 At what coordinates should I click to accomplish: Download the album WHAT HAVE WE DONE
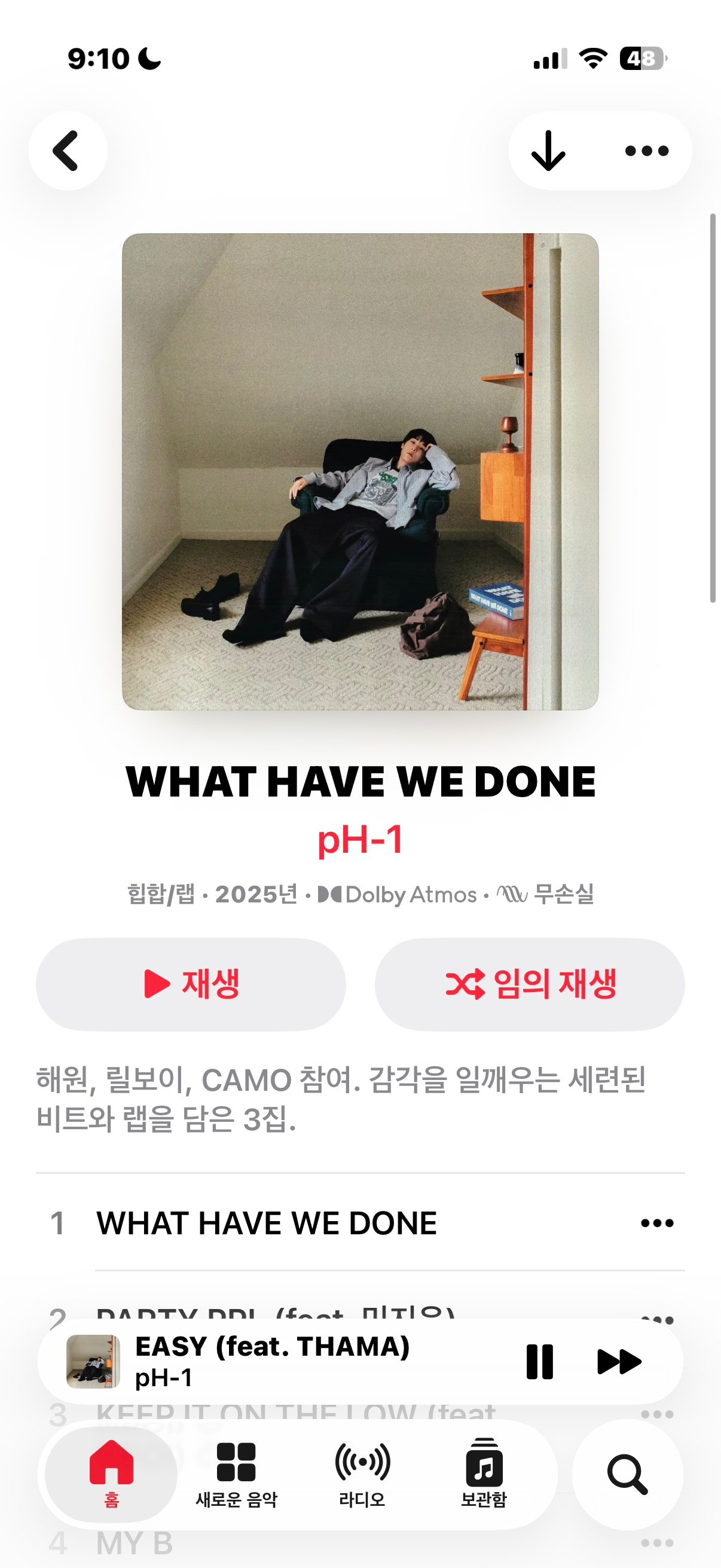click(x=548, y=150)
